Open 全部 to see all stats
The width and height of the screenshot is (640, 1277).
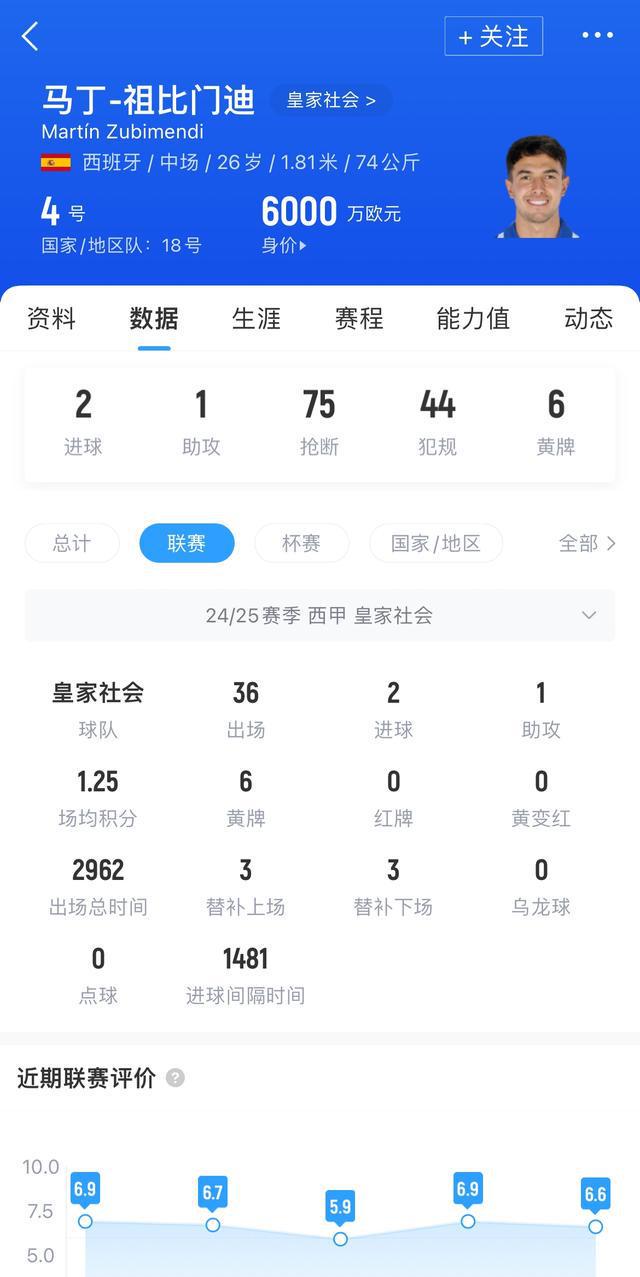click(587, 543)
